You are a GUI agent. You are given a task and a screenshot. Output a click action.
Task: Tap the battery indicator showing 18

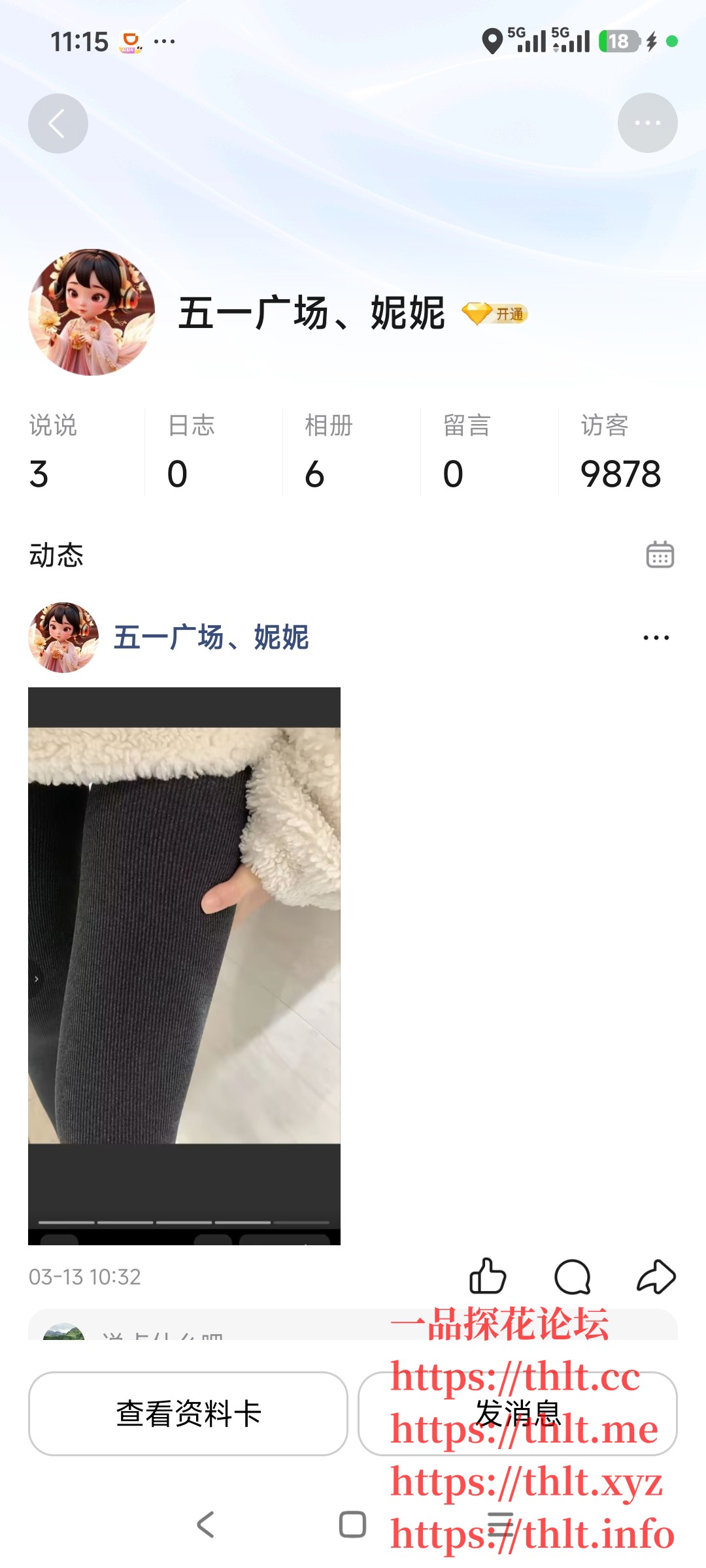[618, 41]
